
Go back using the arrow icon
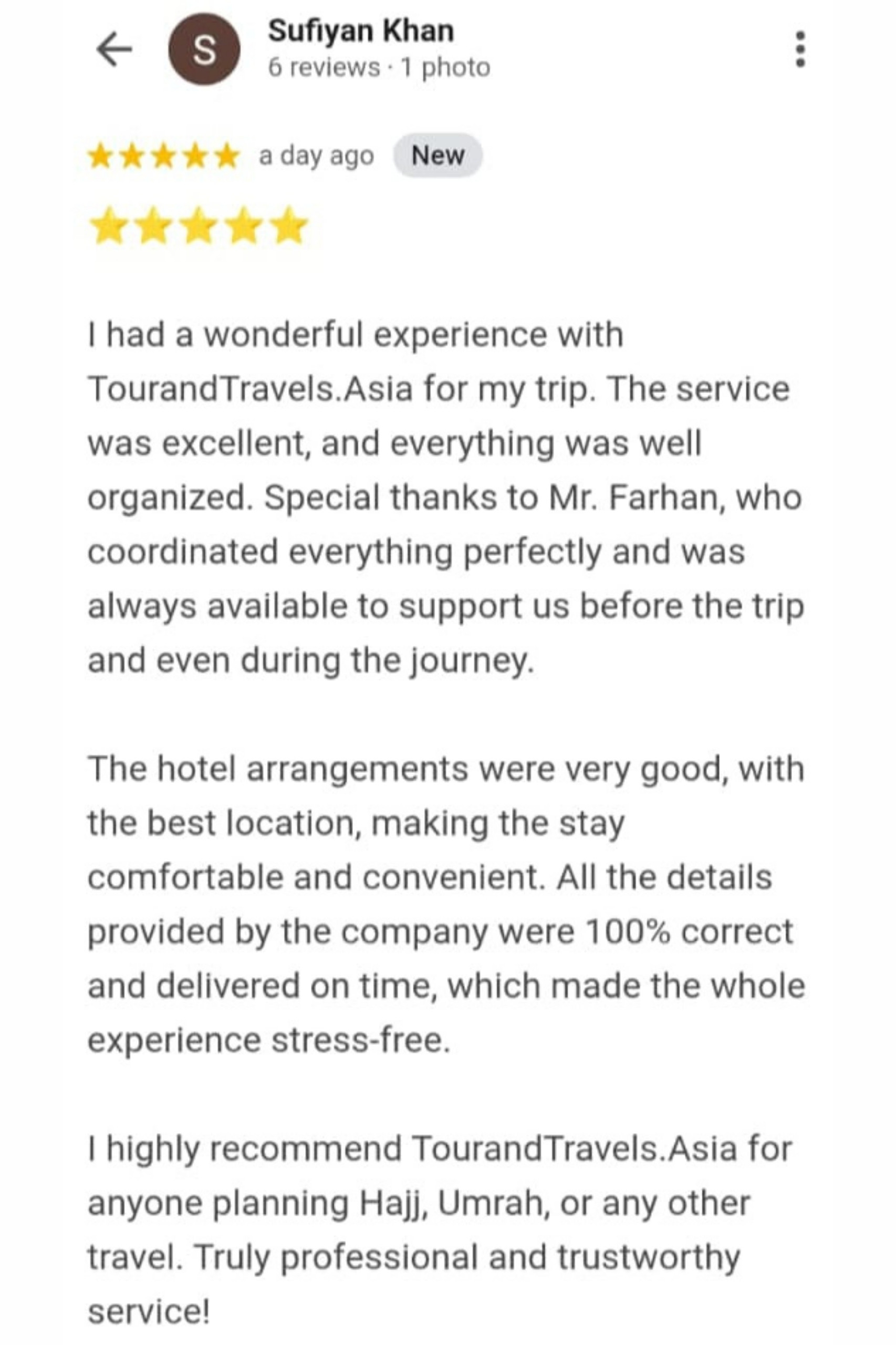pos(114,50)
